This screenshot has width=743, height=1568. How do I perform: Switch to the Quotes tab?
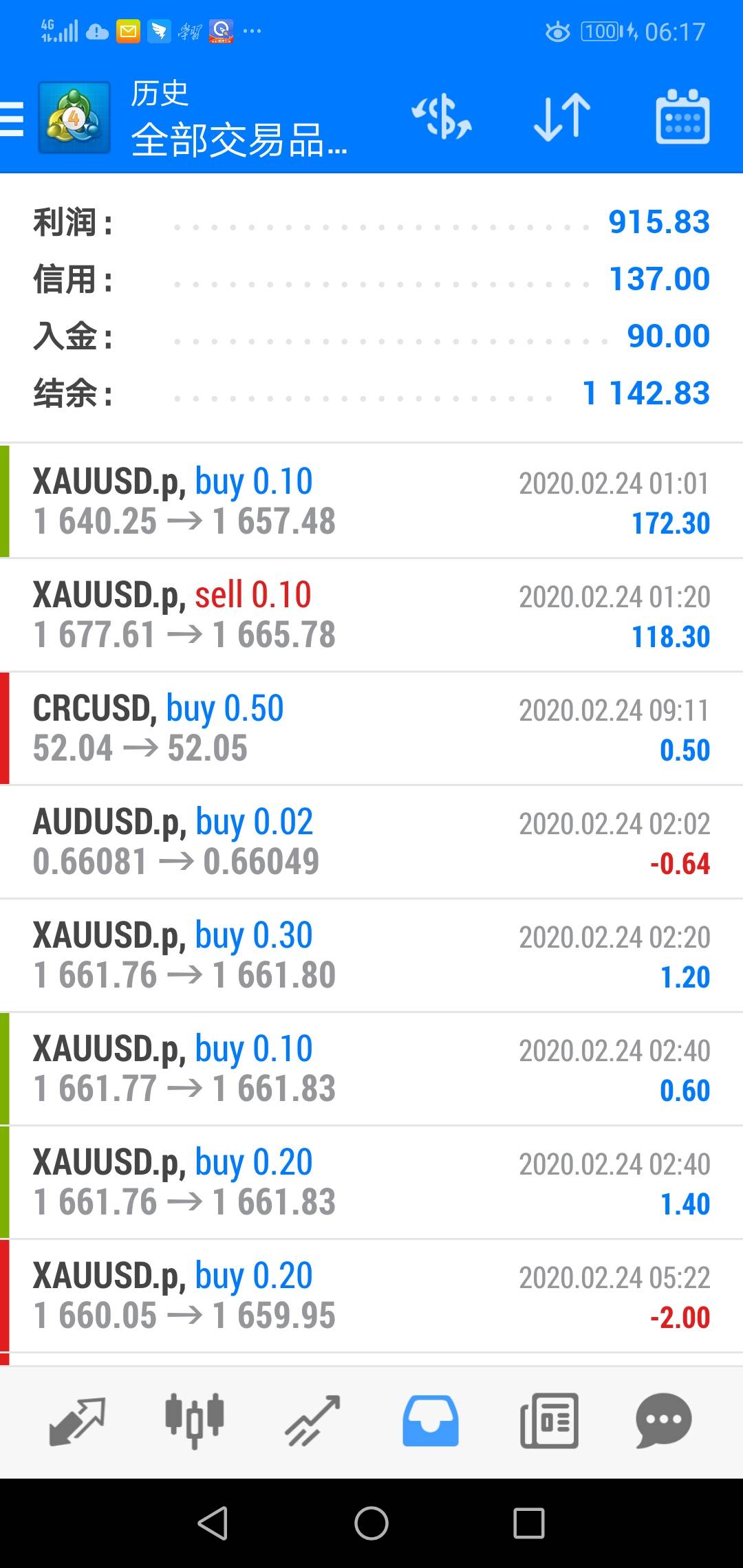coord(77,1421)
